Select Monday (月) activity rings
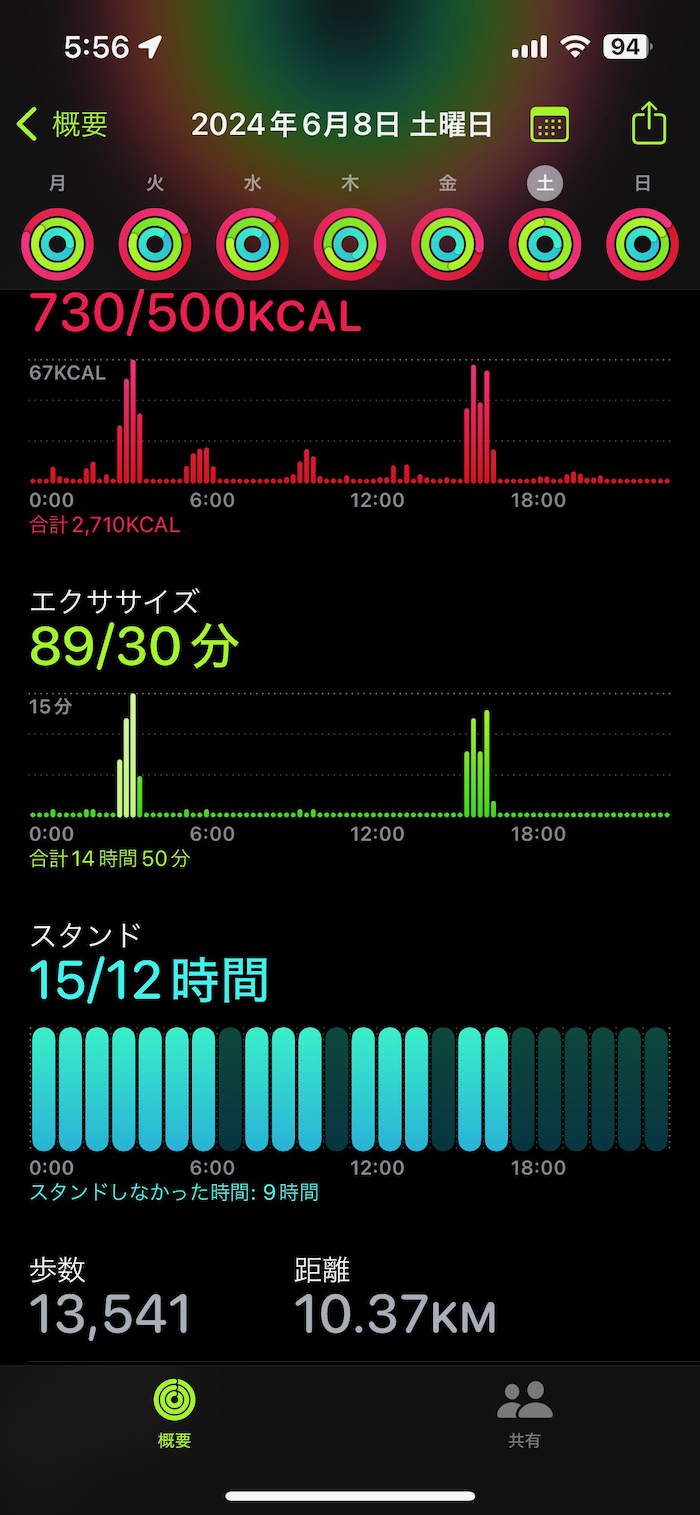The width and height of the screenshot is (700, 1515). [58, 243]
